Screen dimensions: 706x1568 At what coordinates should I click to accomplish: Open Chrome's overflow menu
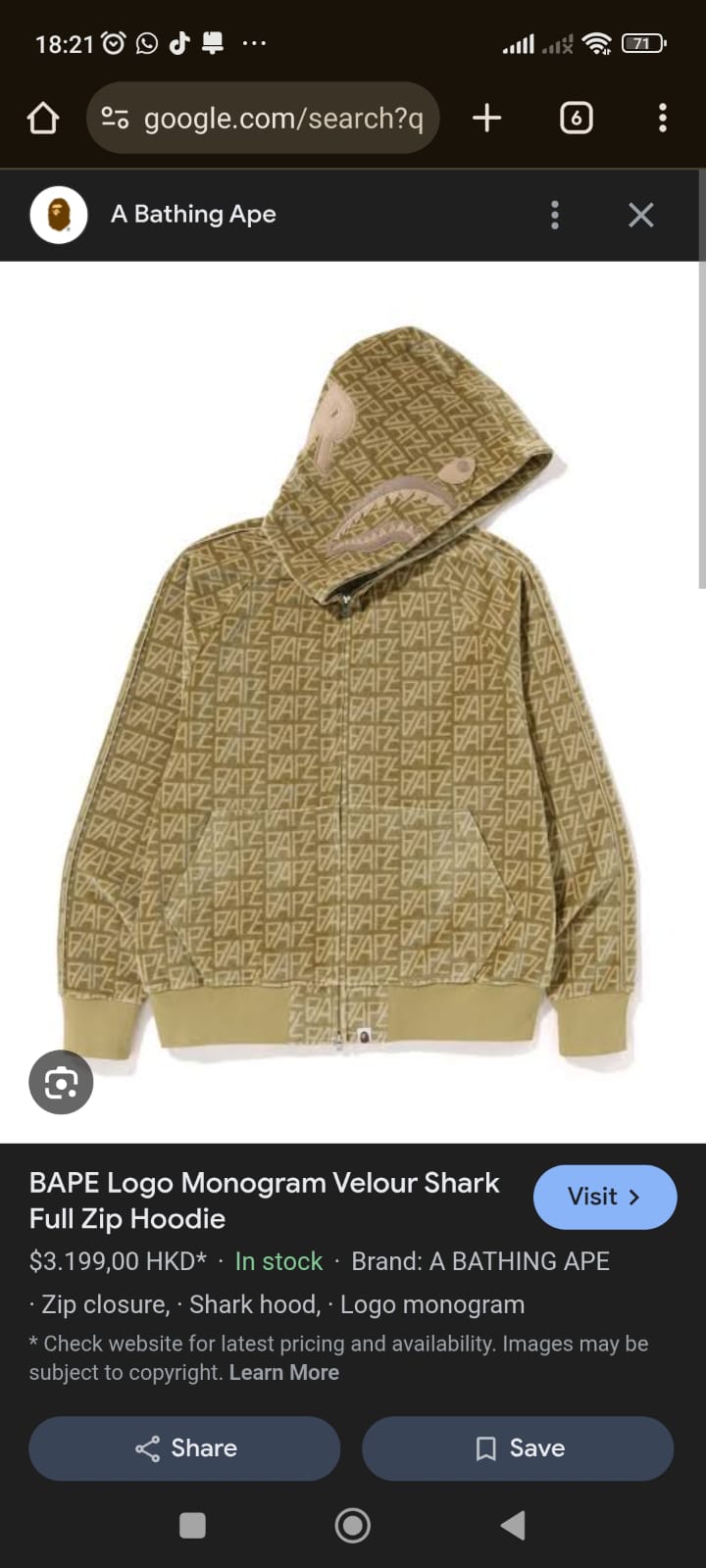click(663, 119)
